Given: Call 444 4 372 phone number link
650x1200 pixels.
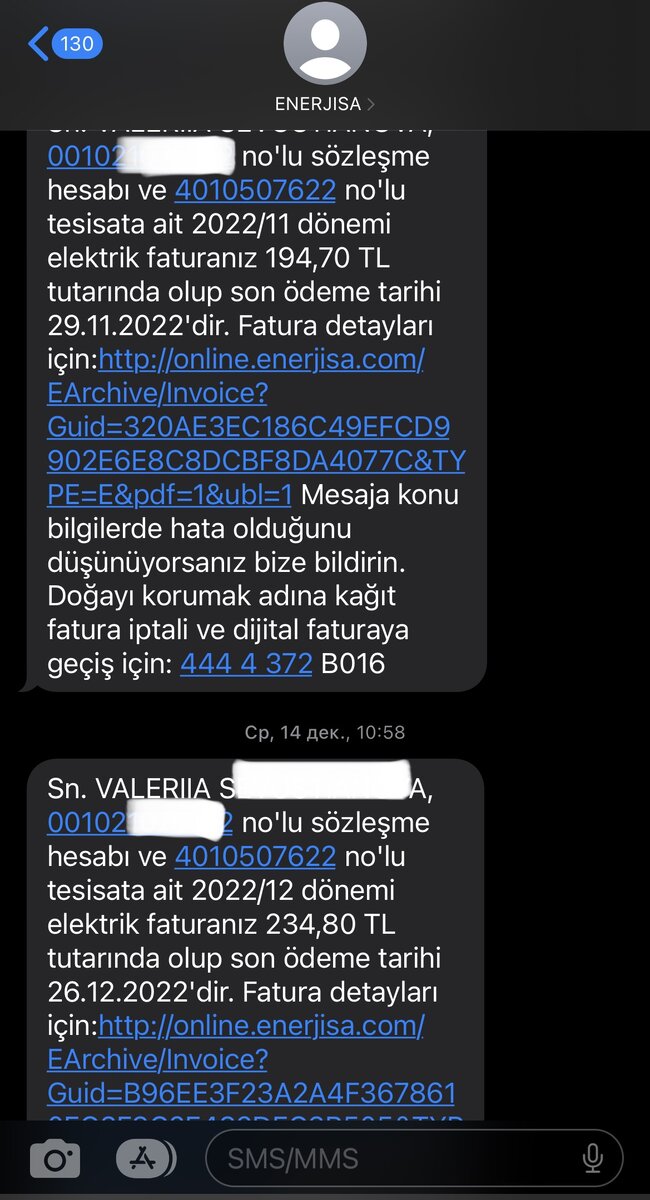Looking at the screenshot, I should click(246, 662).
